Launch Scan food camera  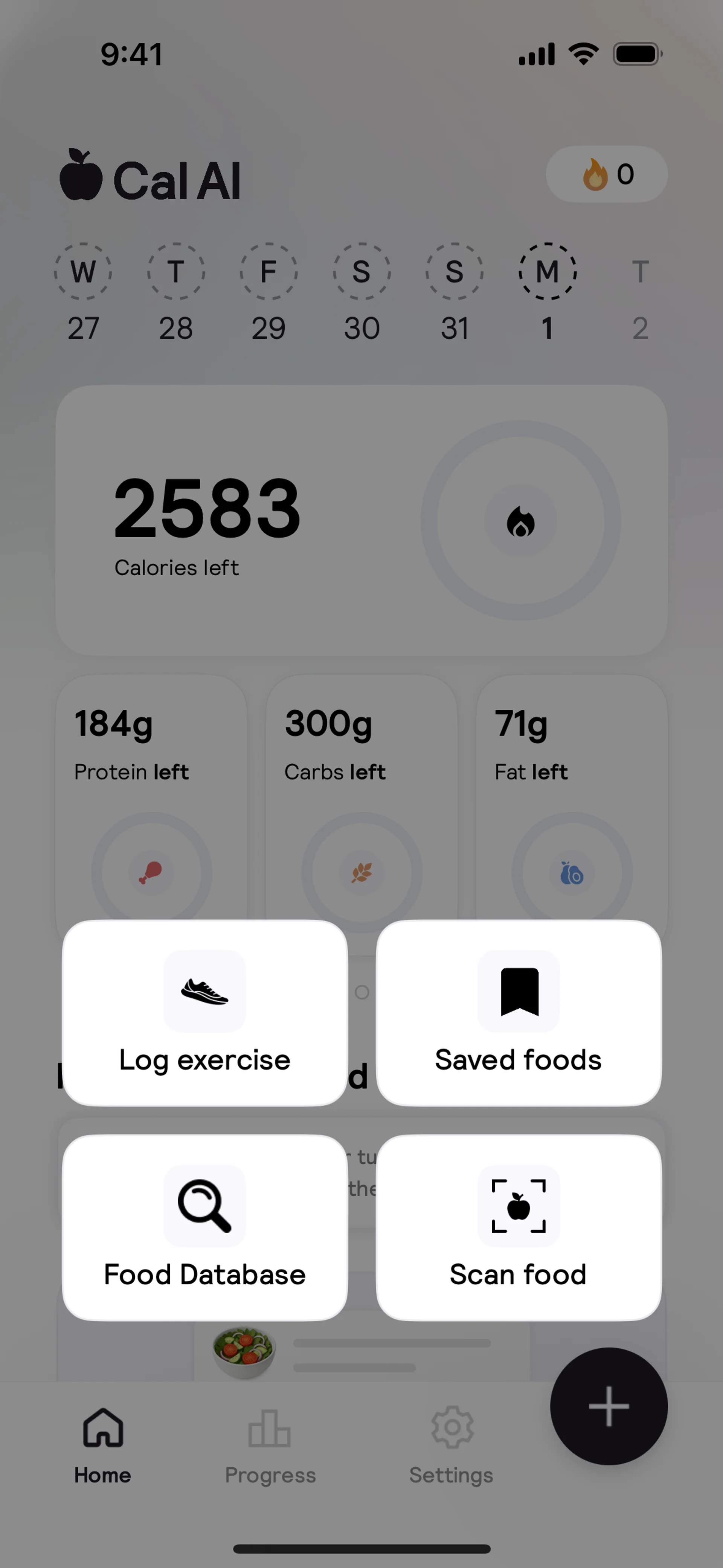coord(519,1227)
